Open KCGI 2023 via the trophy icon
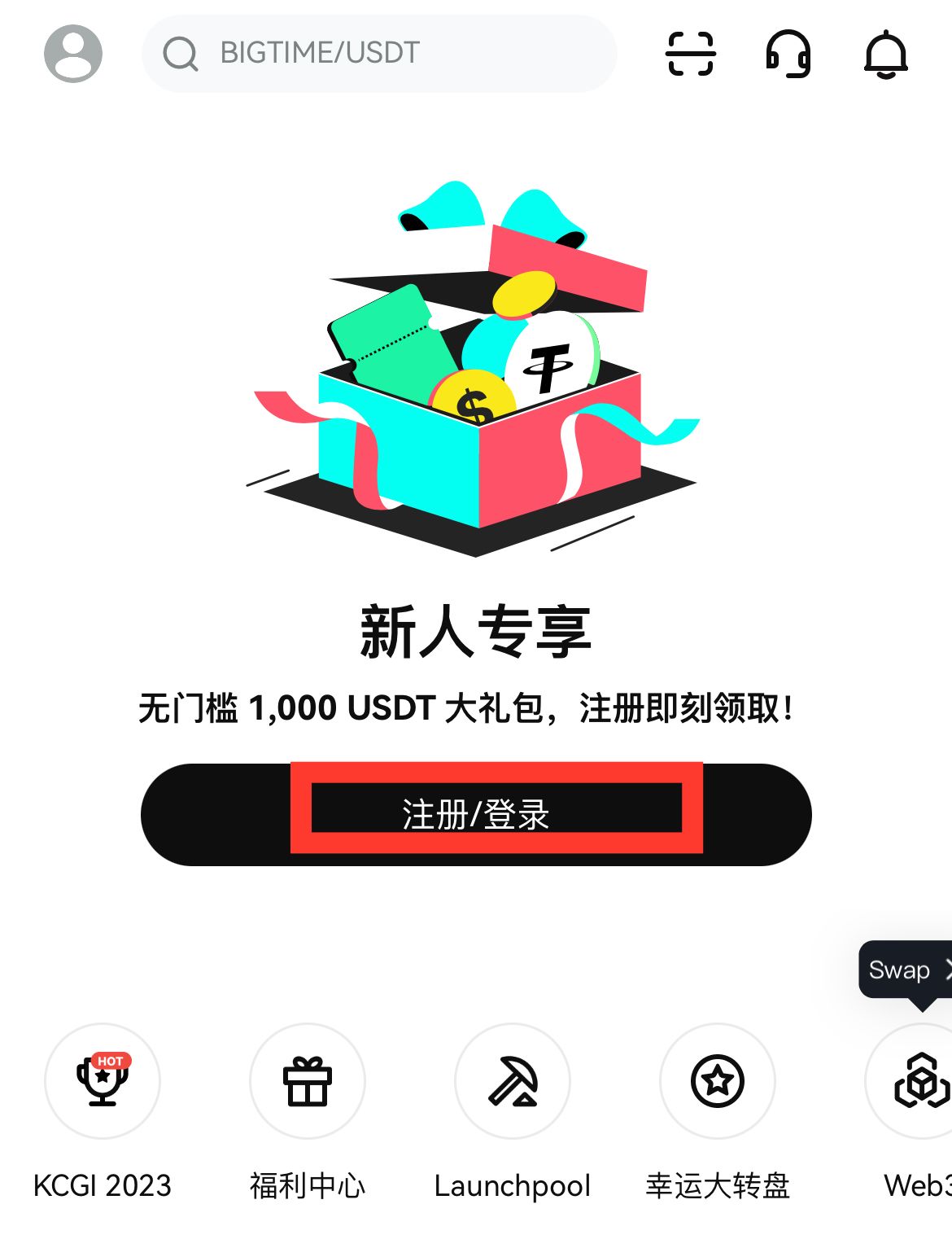This screenshot has width=952, height=1248. [102, 1081]
